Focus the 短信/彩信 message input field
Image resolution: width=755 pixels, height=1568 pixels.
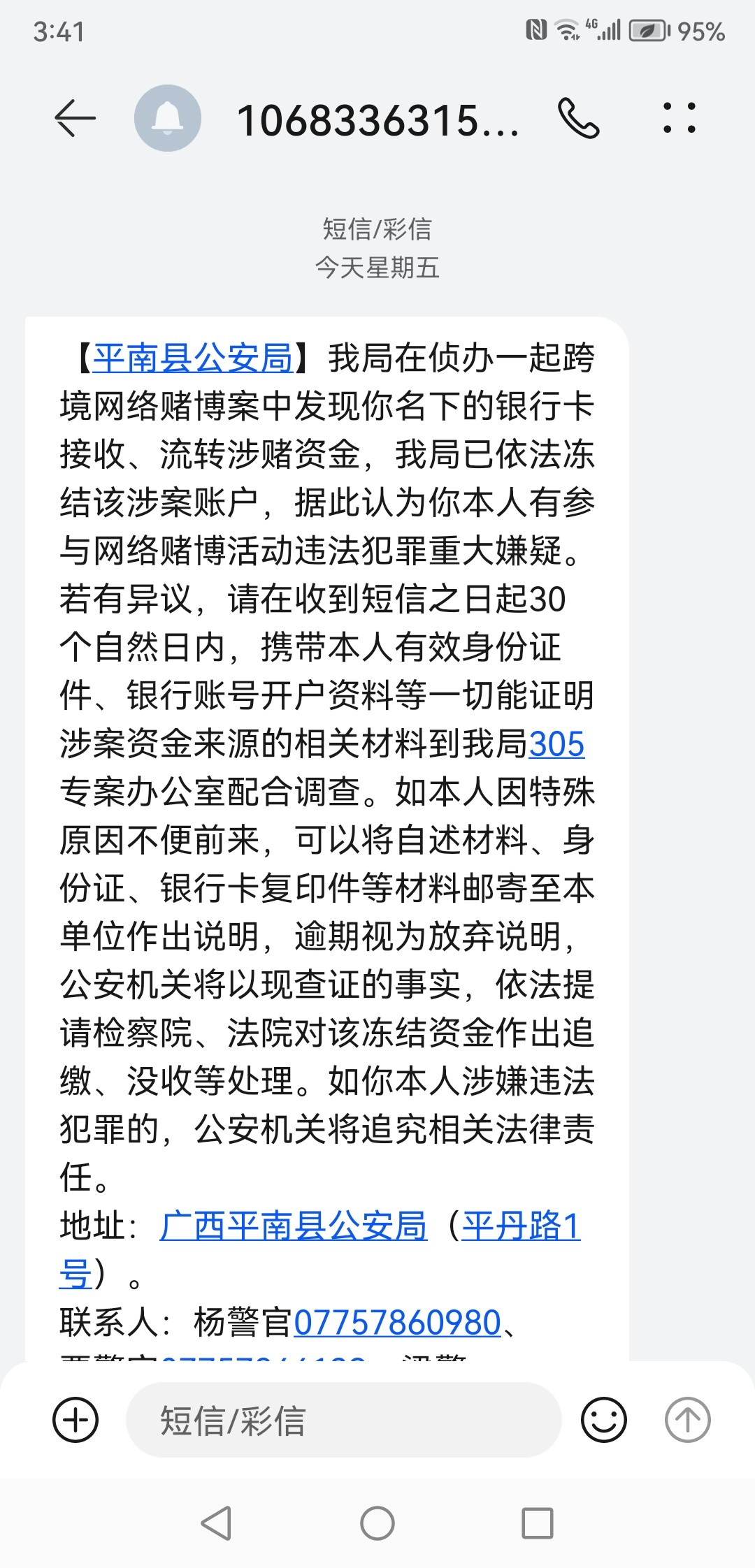click(343, 1420)
